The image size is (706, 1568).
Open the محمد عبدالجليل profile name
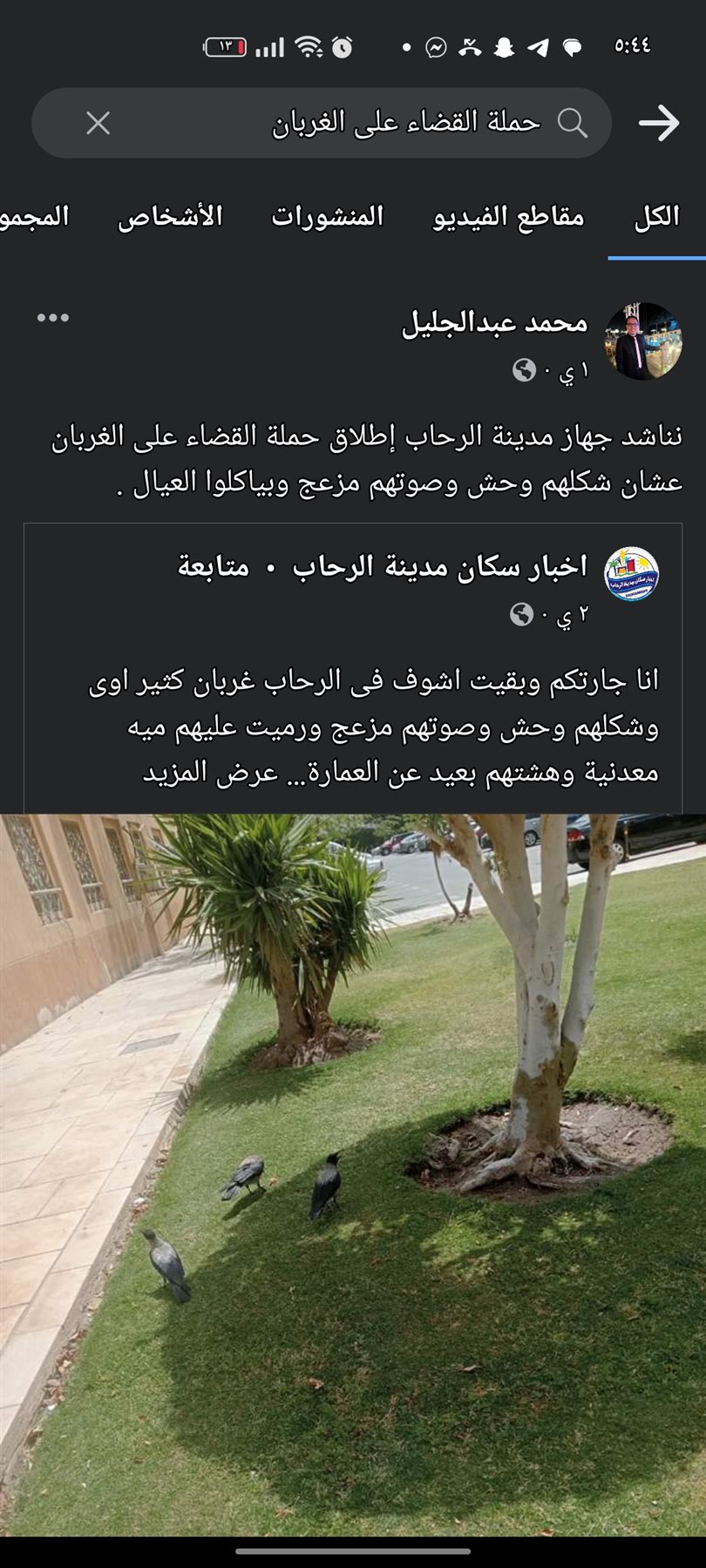click(494, 323)
